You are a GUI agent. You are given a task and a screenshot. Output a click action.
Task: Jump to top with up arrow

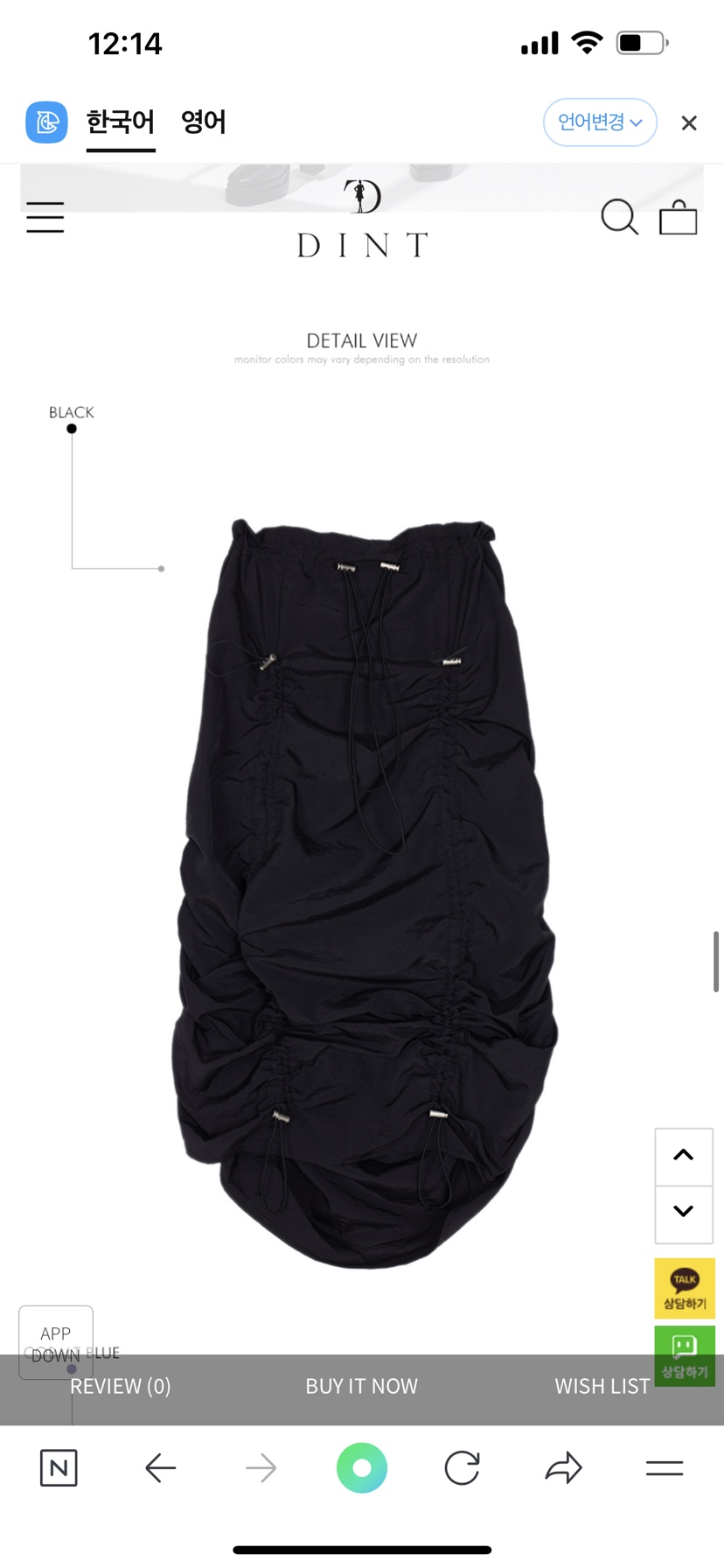pyautogui.click(x=684, y=1156)
